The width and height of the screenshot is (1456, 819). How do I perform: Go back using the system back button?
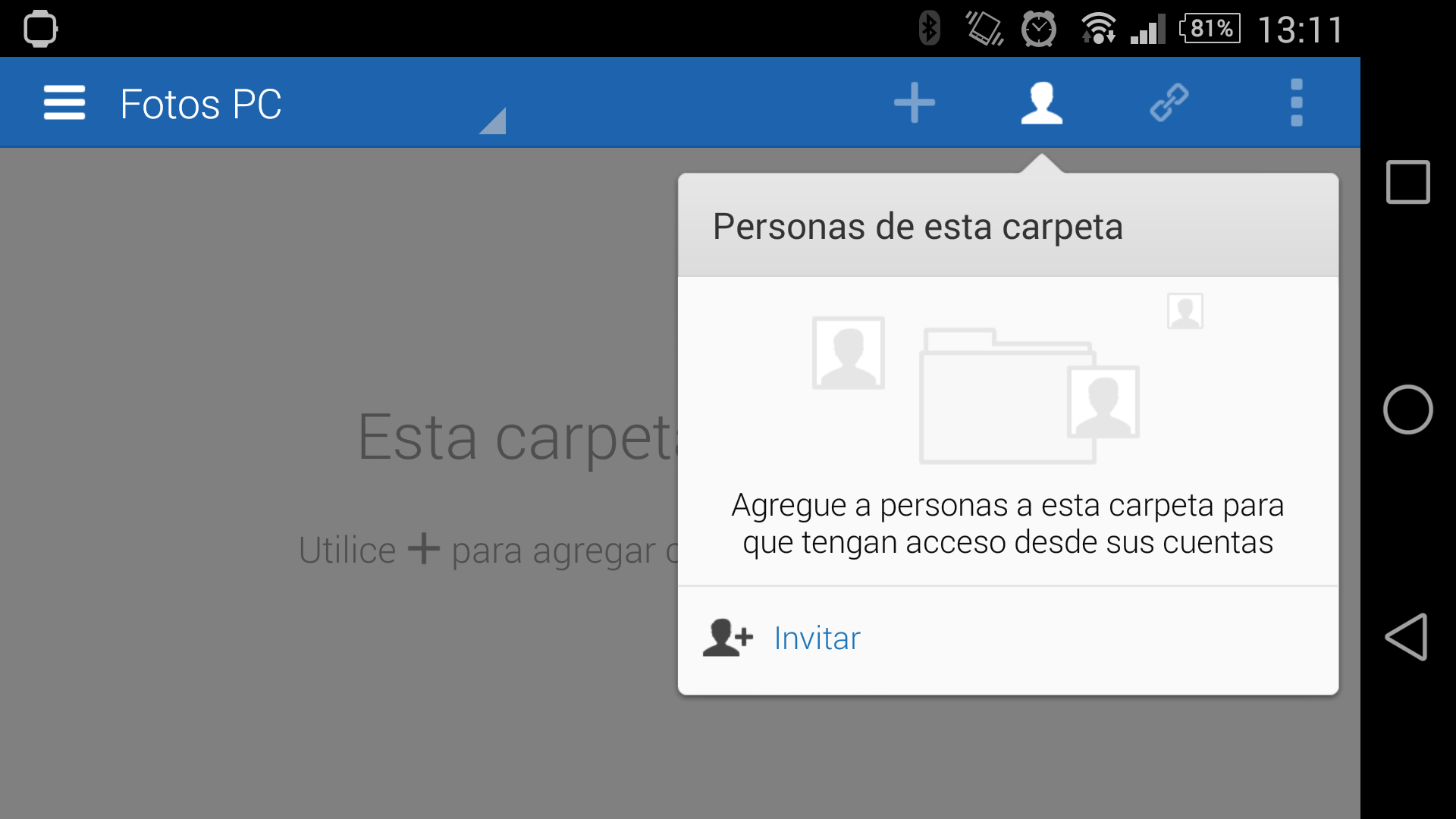point(1407,637)
